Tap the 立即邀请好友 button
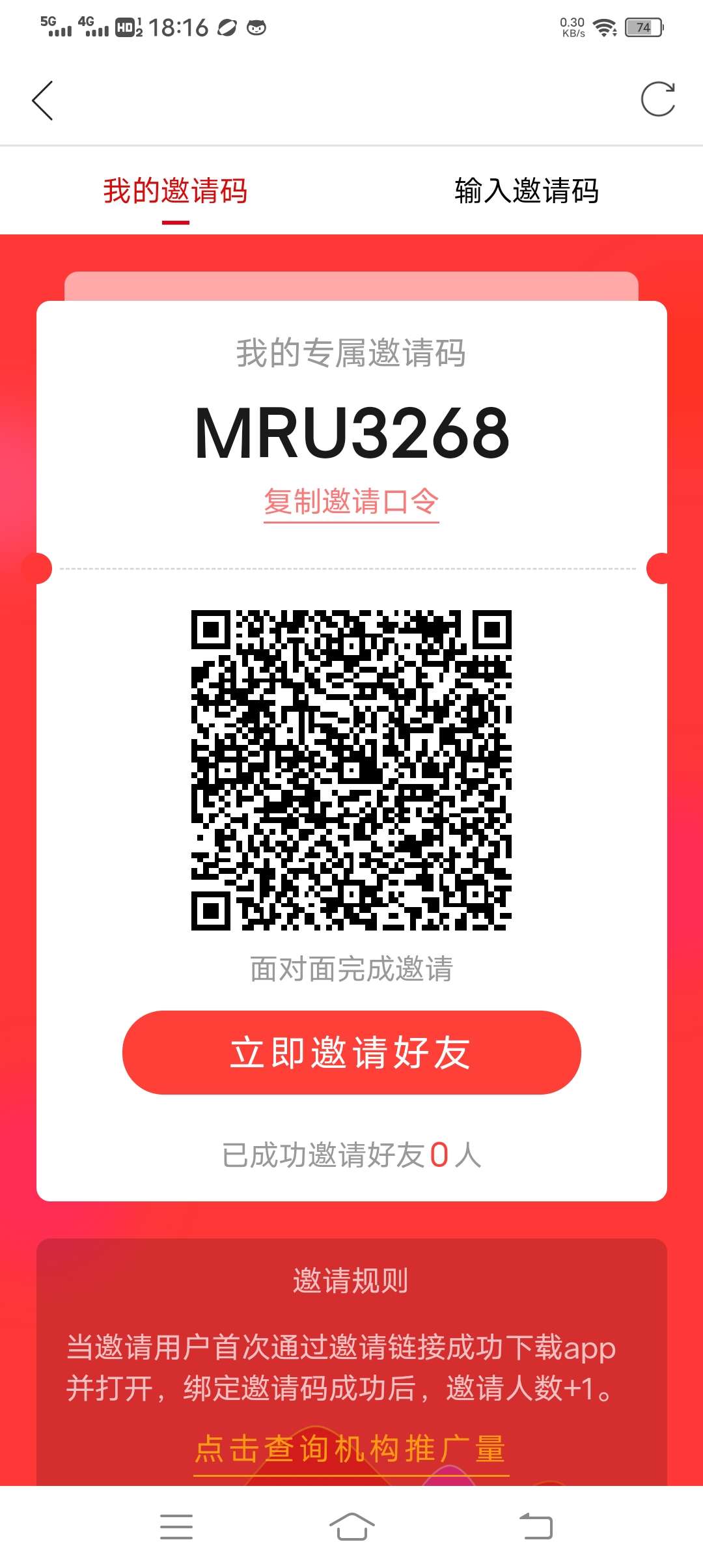This screenshot has width=703, height=1568. [351, 1052]
